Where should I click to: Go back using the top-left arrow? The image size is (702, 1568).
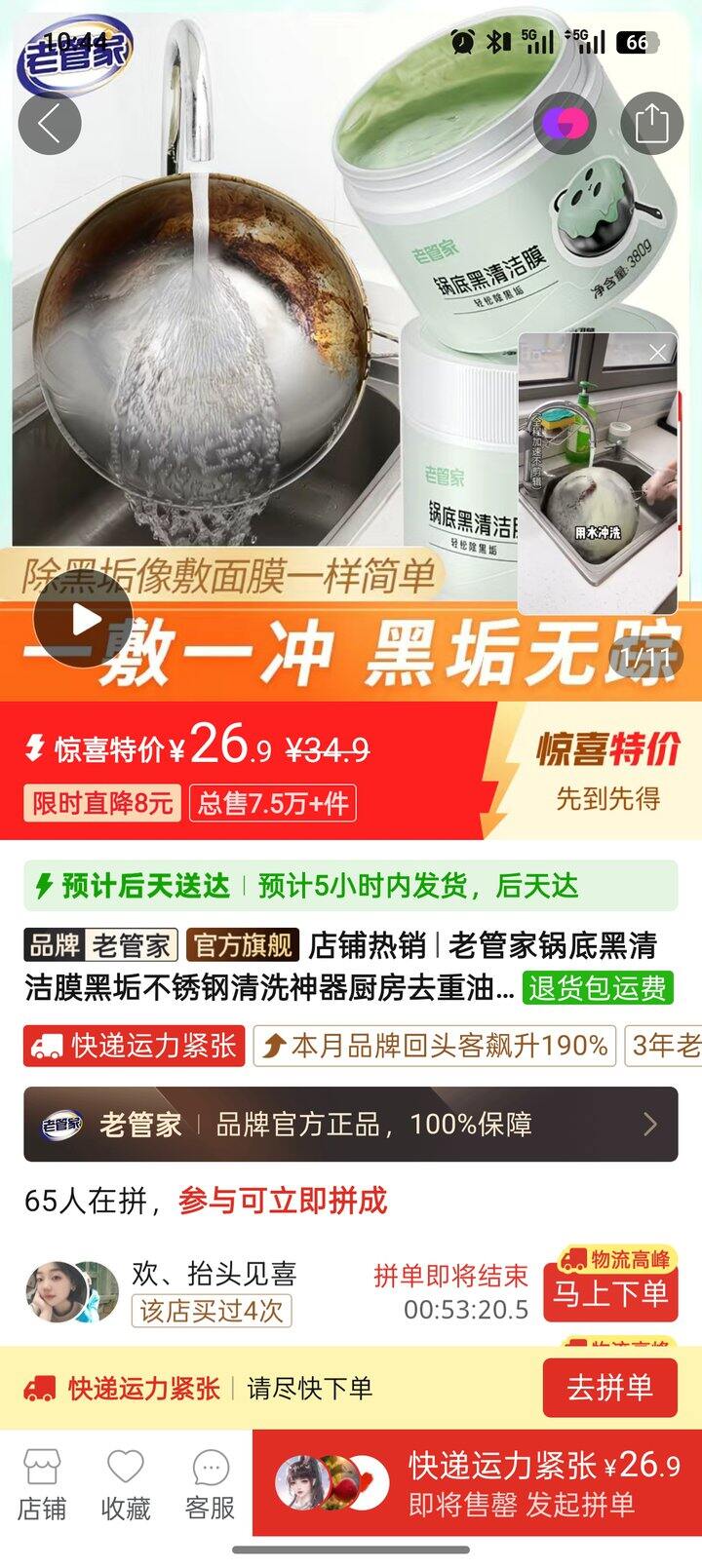[x=49, y=123]
